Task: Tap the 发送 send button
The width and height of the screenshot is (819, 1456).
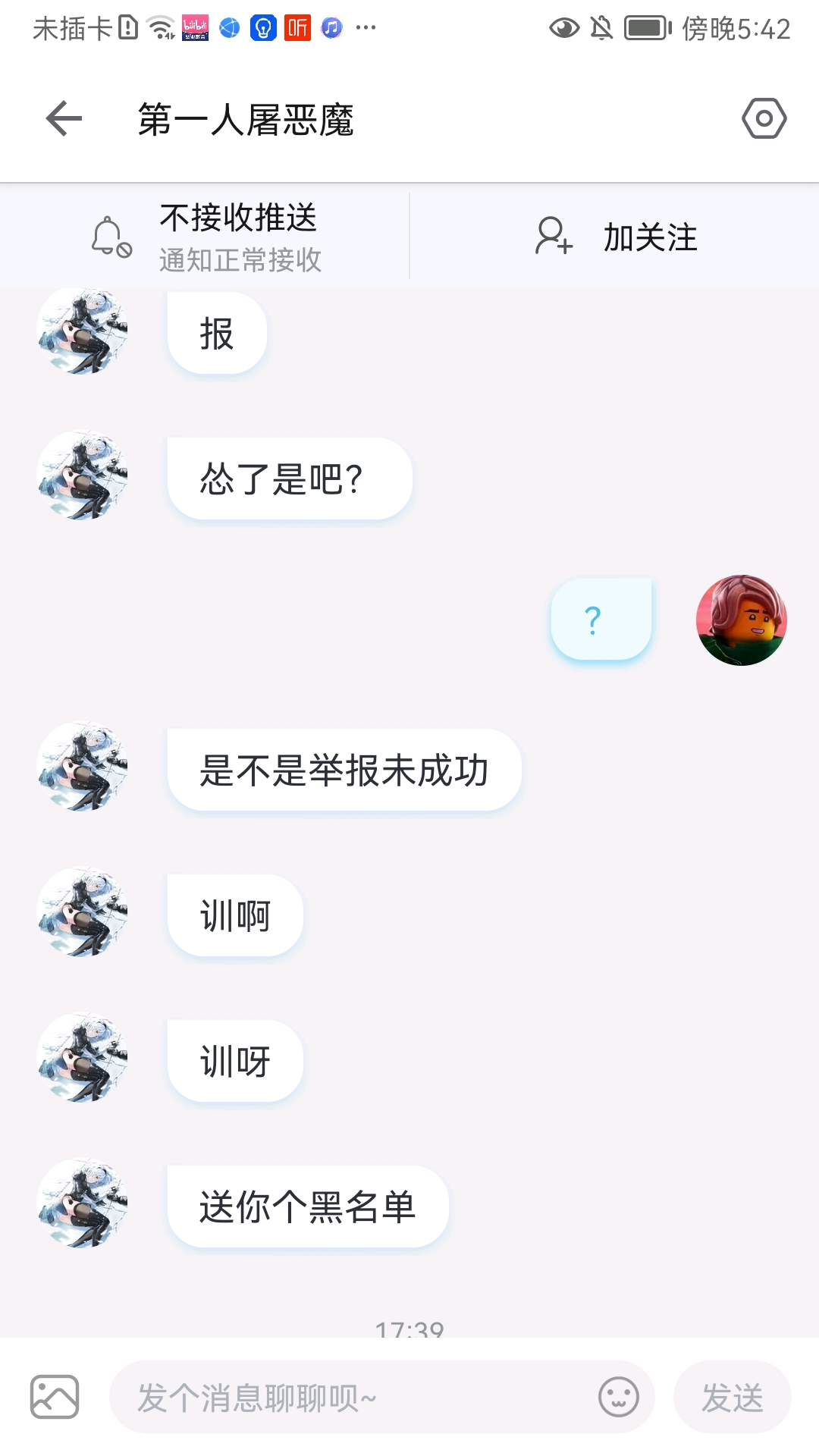Action: 732,1397
